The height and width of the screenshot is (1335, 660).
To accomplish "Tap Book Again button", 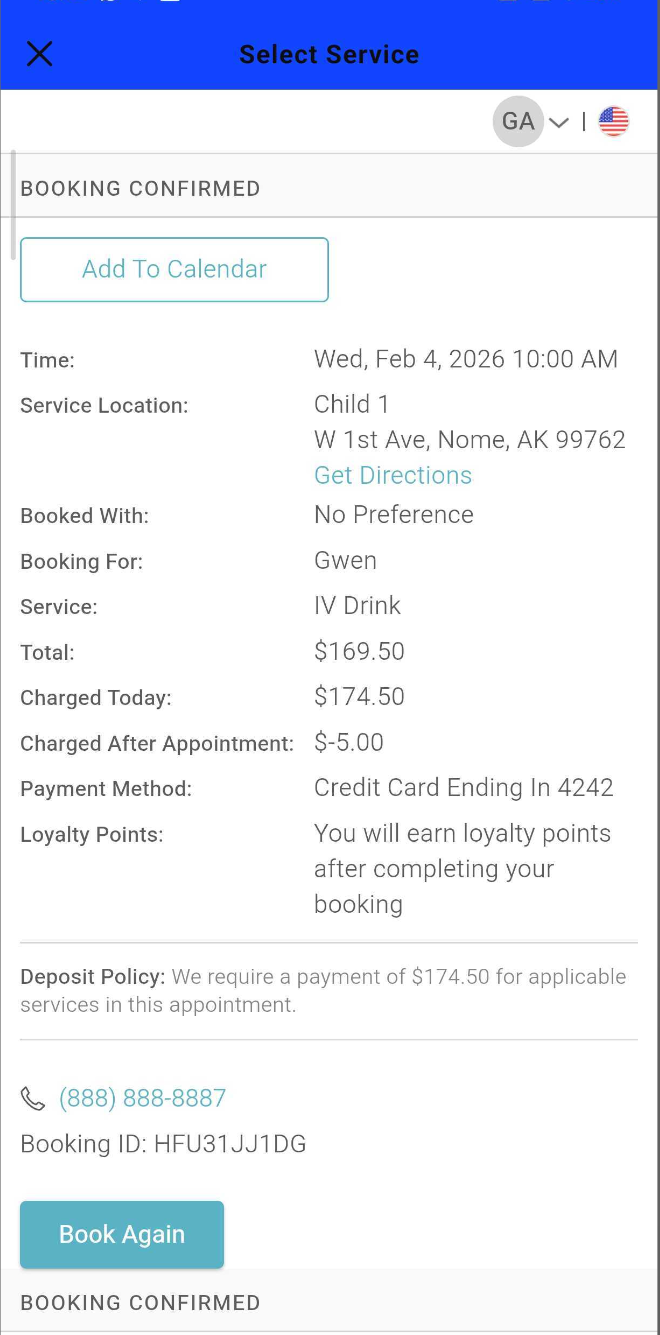I will (122, 1234).
